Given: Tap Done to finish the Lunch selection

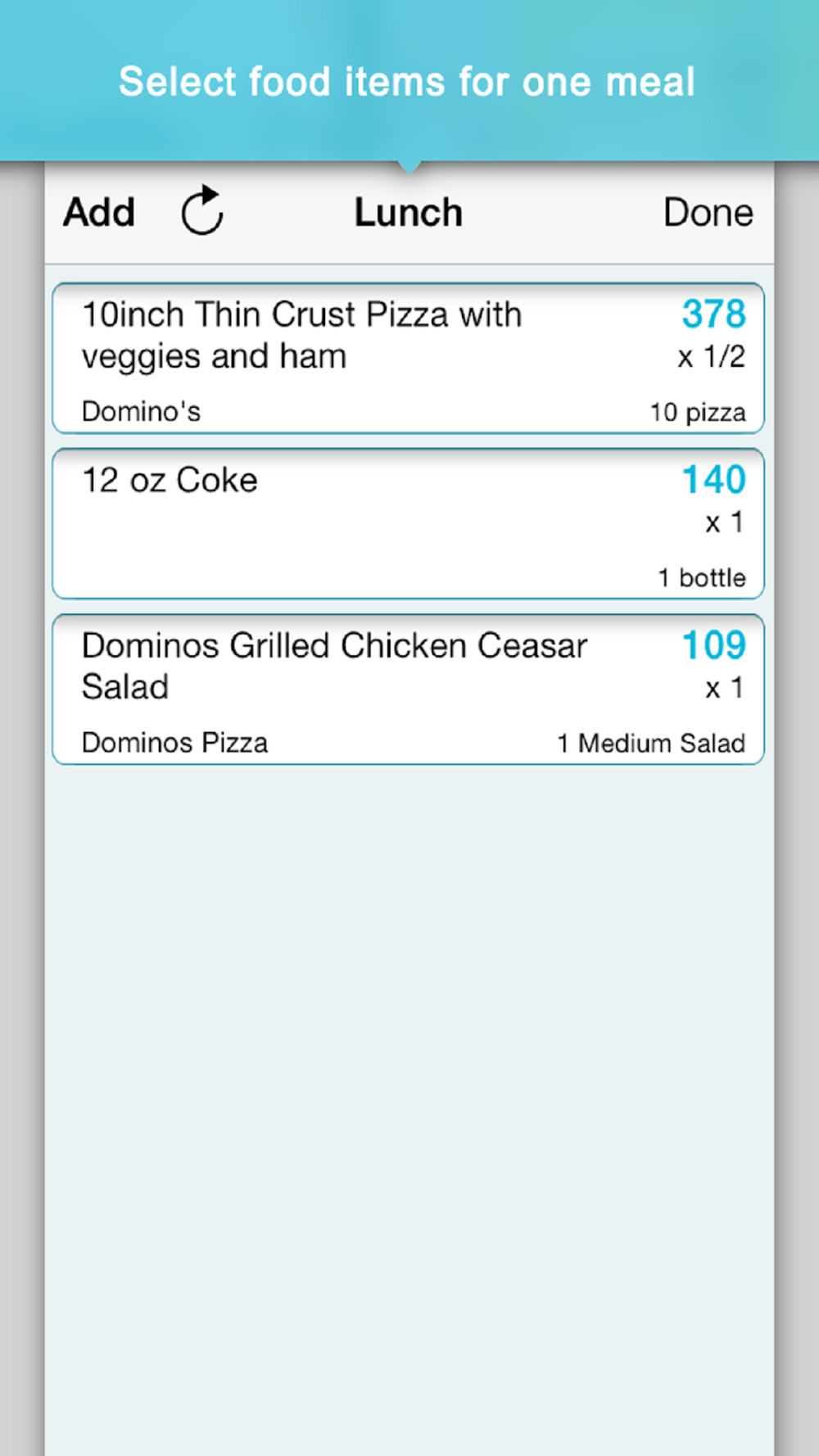Looking at the screenshot, I should point(708,213).
